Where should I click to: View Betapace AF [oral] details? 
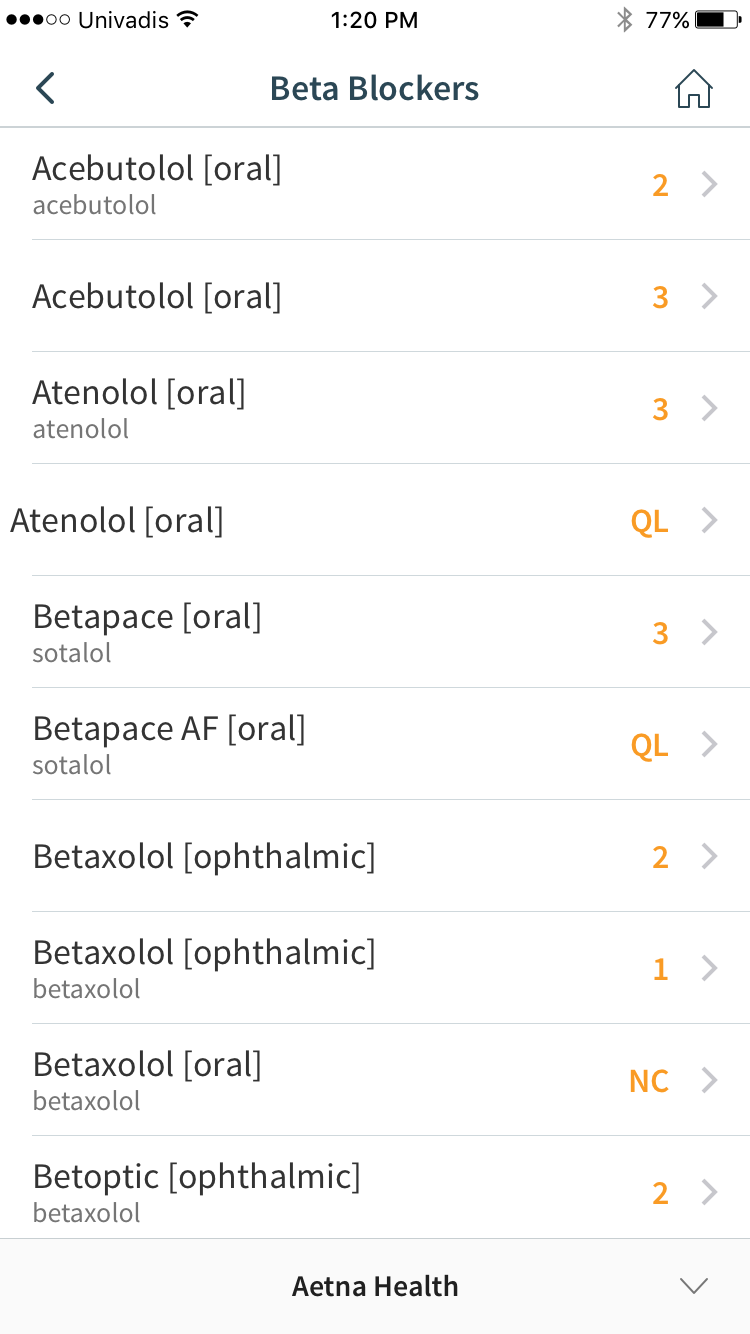[x=375, y=744]
